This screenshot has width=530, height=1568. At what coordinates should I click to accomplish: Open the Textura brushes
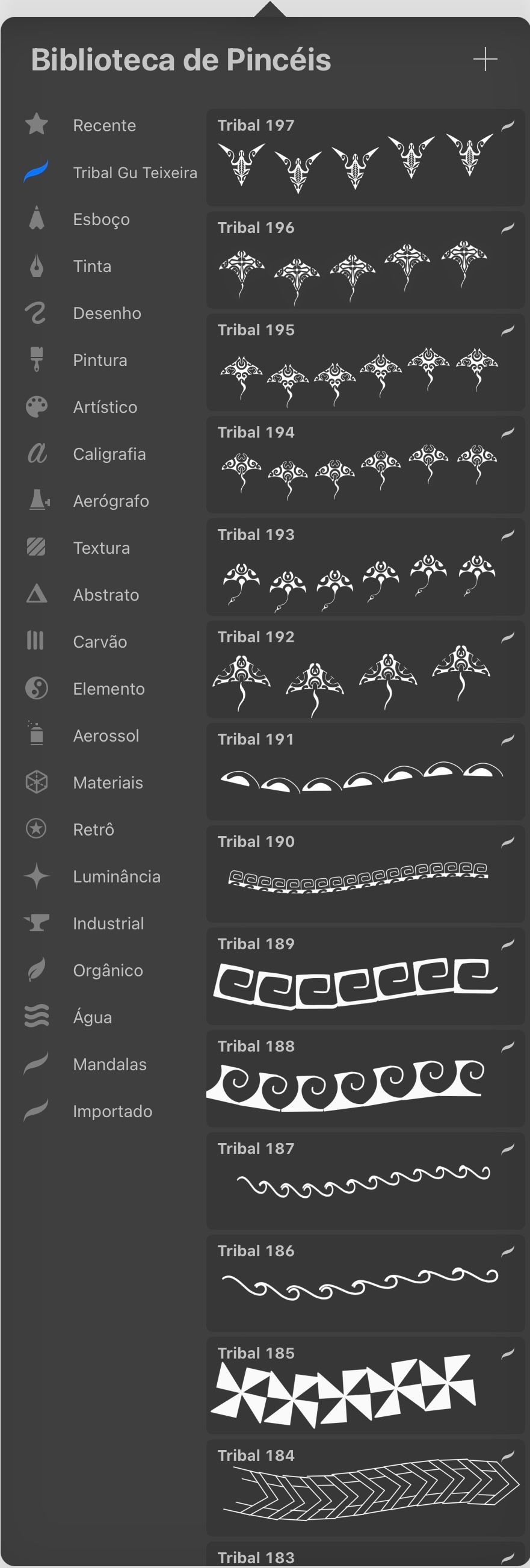coord(101,548)
